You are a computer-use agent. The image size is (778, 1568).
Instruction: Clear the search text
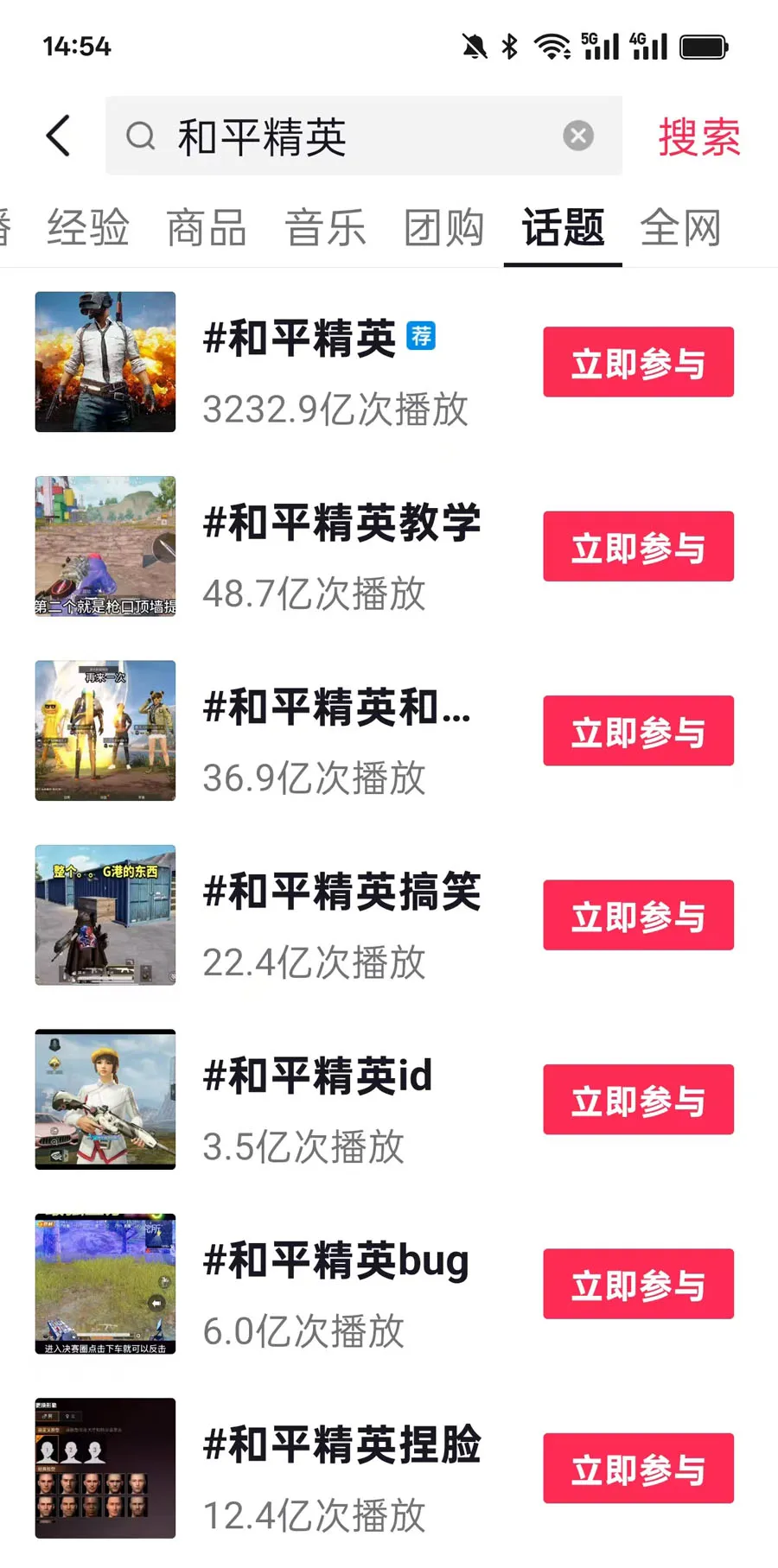578,136
